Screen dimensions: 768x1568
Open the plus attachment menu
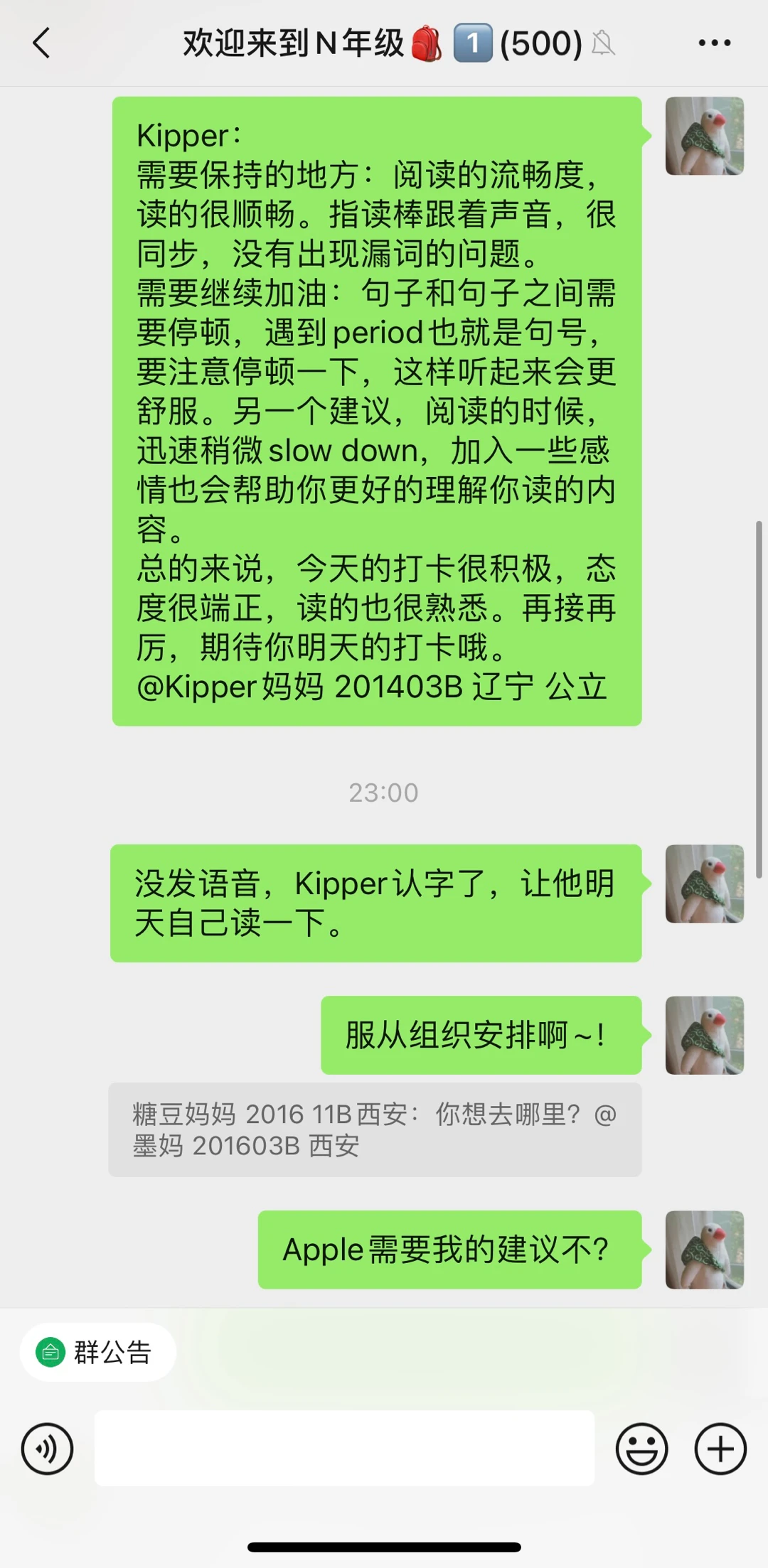pos(720,1449)
